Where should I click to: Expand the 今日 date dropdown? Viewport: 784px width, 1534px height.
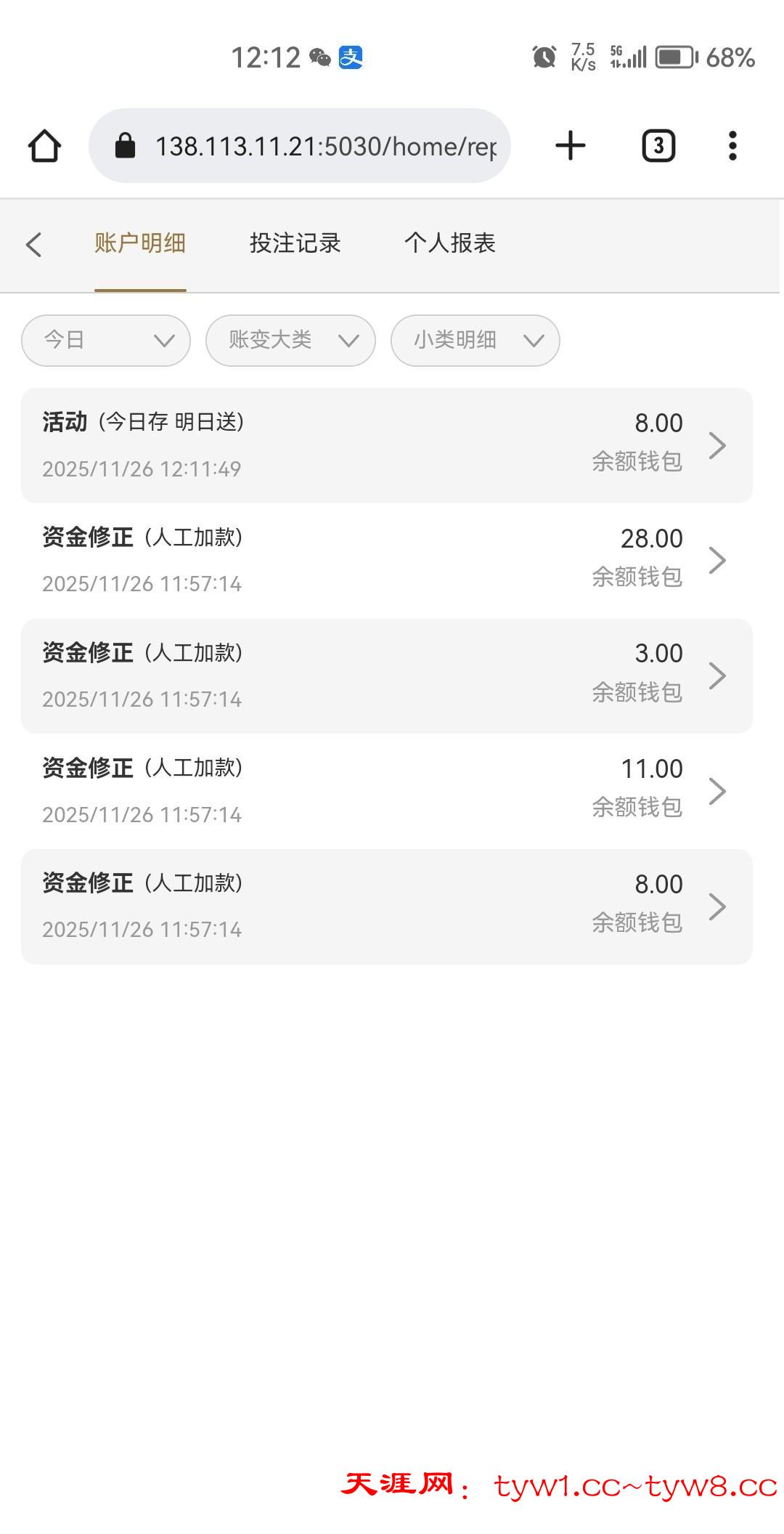pyautogui.click(x=106, y=341)
